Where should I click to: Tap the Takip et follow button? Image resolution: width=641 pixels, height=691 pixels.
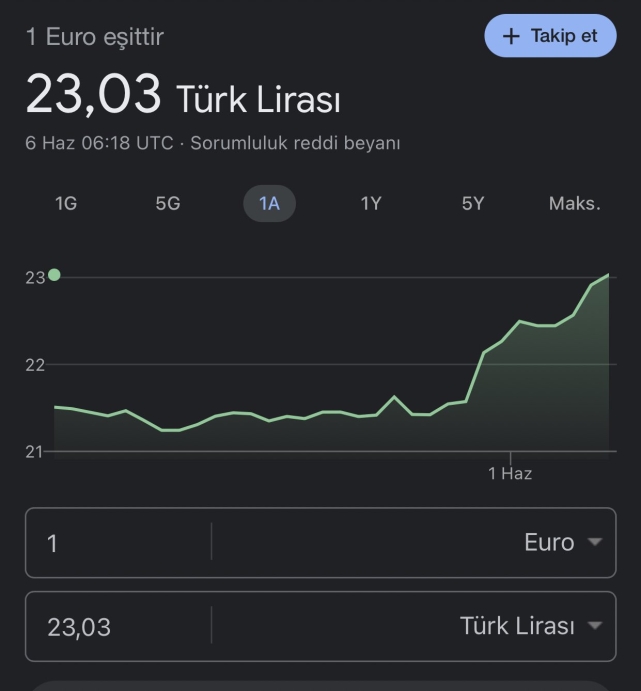click(x=550, y=36)
